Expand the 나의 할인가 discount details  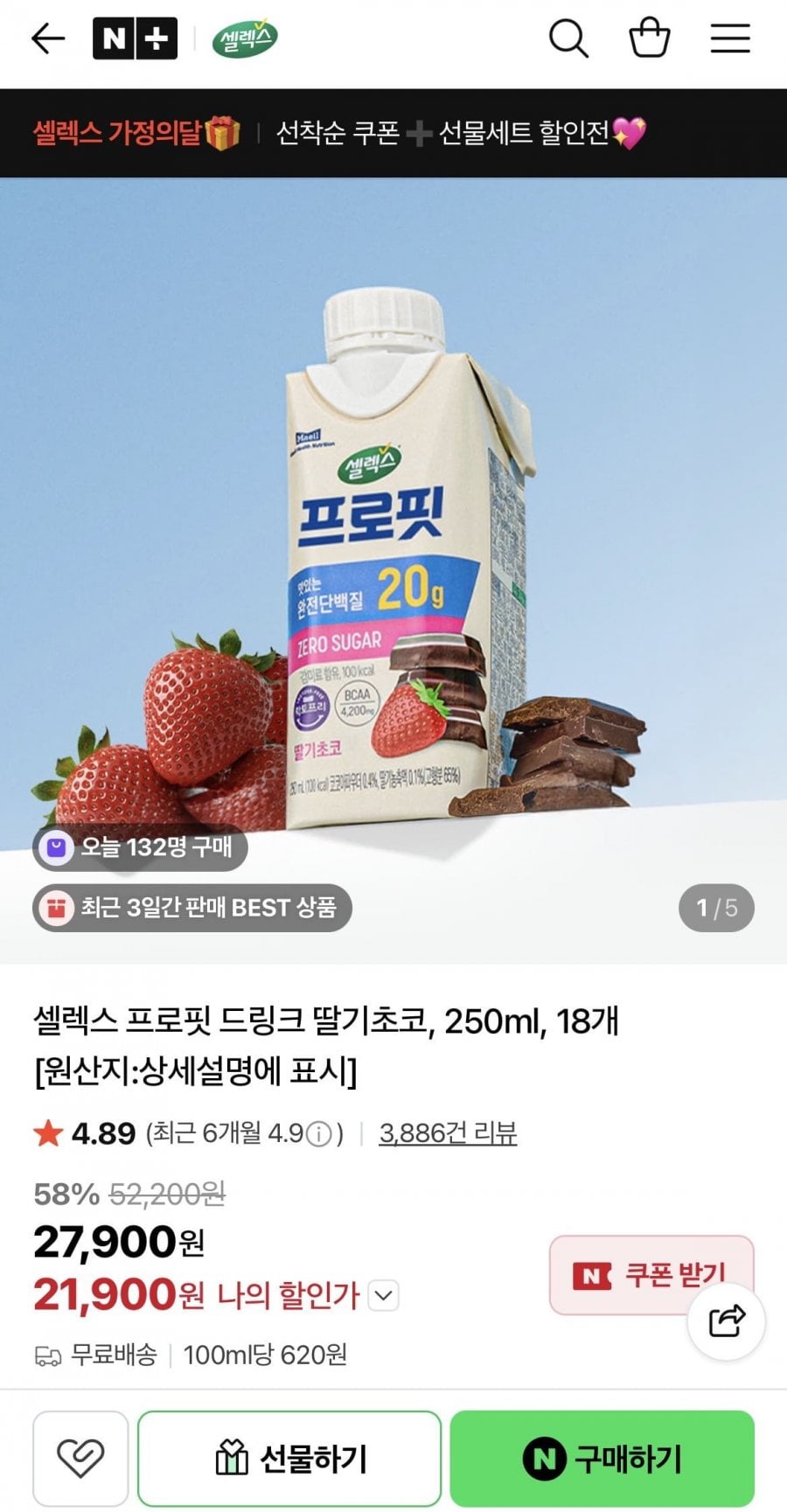384,1295
